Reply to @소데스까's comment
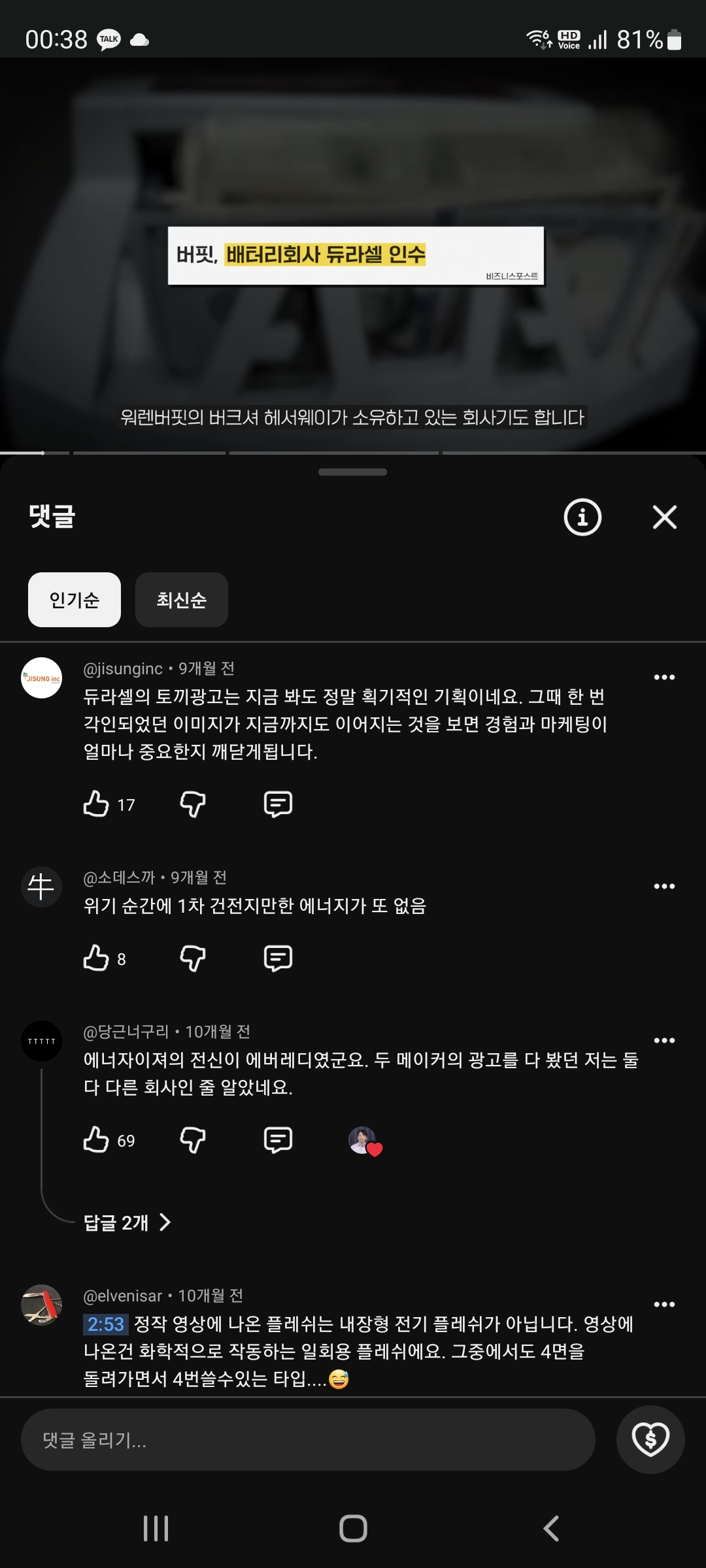Screen dimensions: 706x1568 tap(278, 958)
